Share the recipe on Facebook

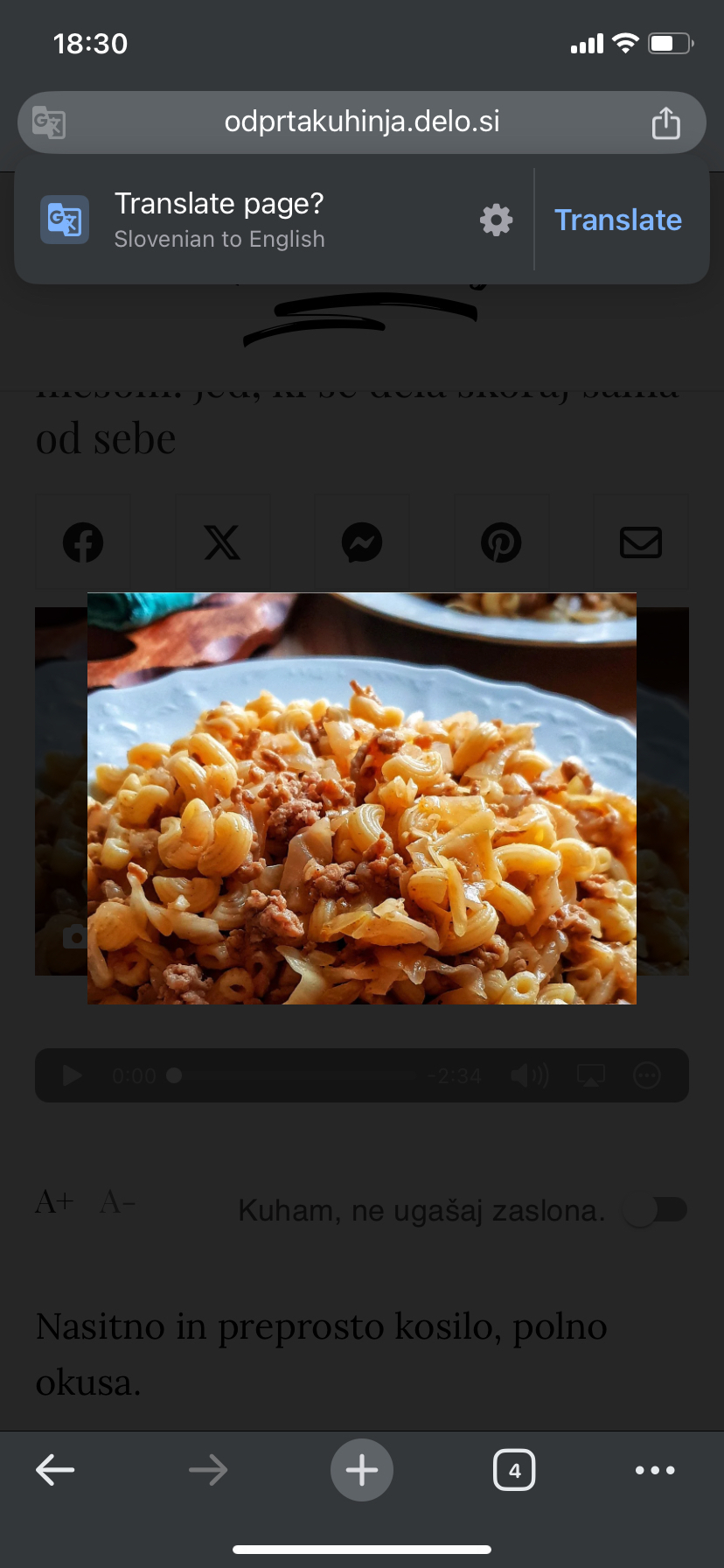click(x=83, y=542)
